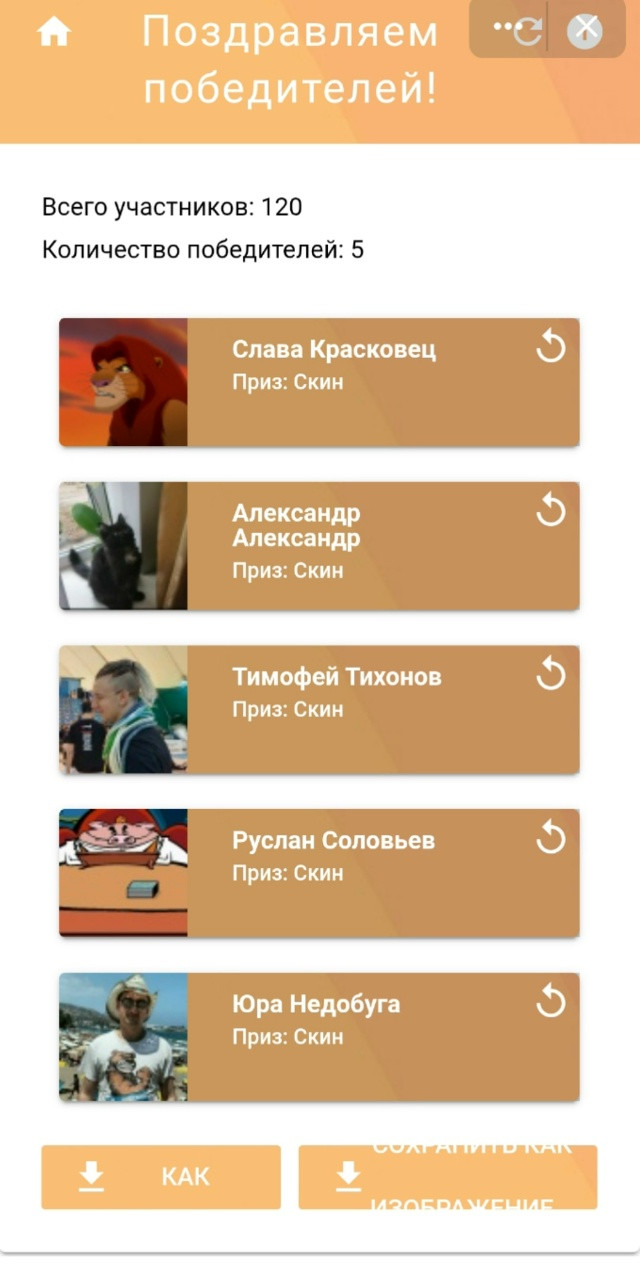Re-roll the winner Юра Недобуга
640x1264 pixels.
(551, 1002)
